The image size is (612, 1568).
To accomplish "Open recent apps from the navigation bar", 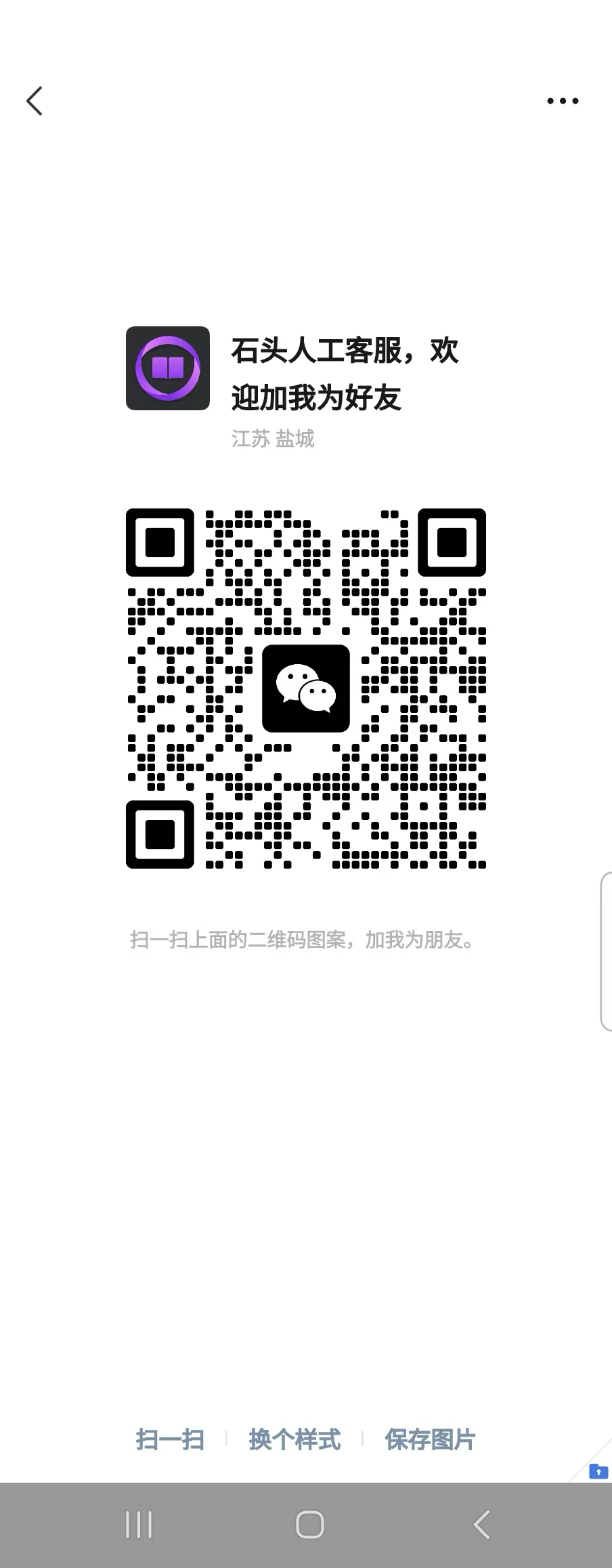I will pyautogui.click(x=139, y=1525).
